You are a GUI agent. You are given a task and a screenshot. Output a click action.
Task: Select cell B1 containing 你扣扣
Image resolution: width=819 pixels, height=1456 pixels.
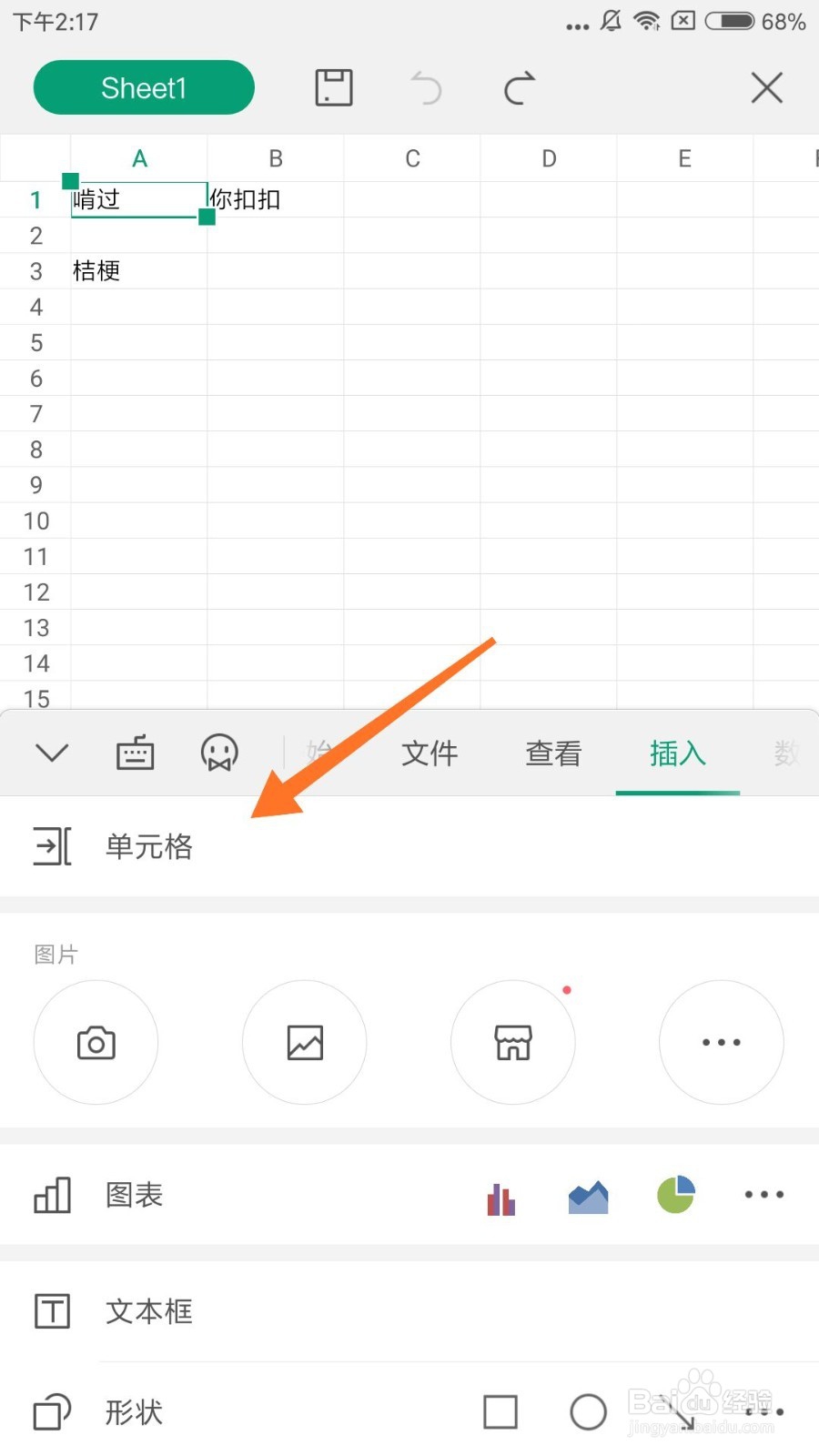(x=275, y=199)
